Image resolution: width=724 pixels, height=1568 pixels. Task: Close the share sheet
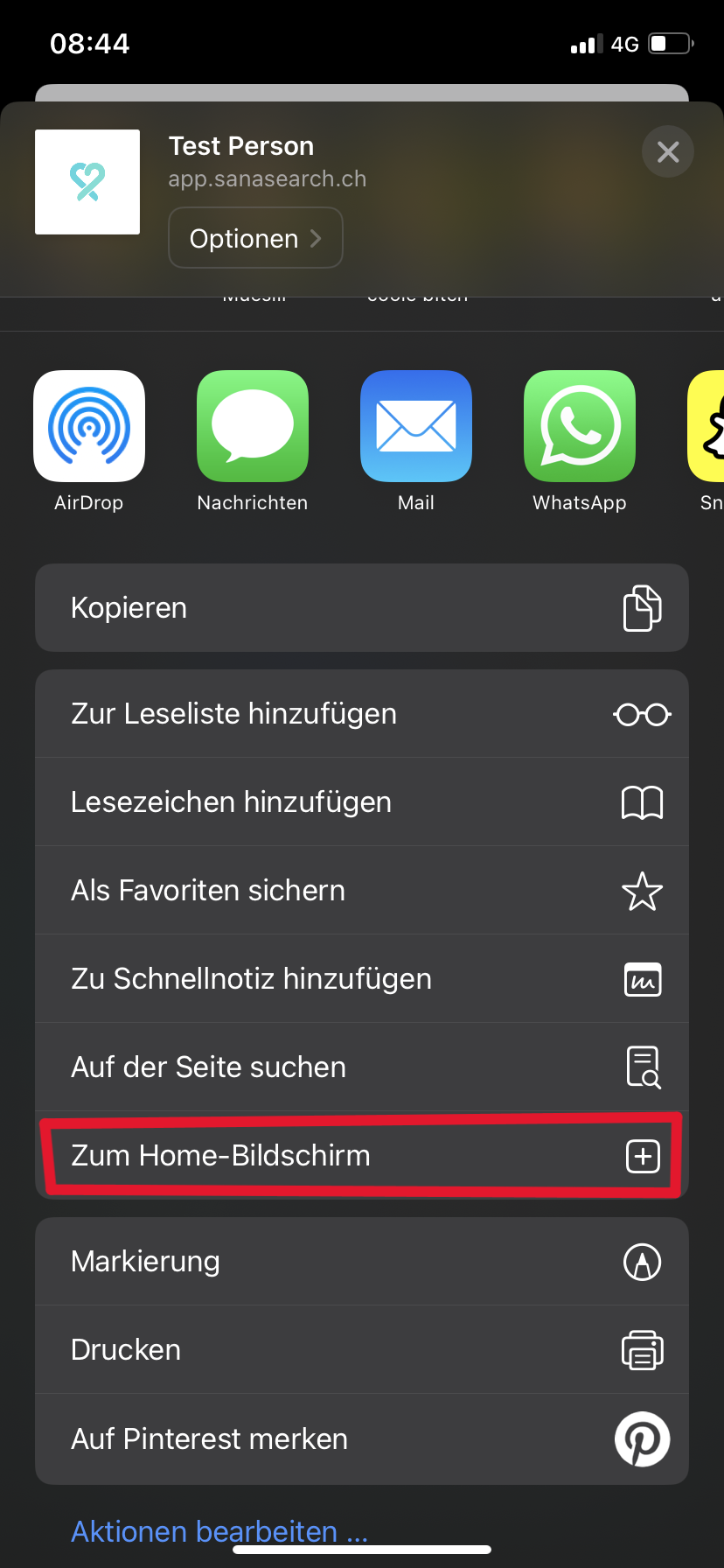(x=668, y=152)
